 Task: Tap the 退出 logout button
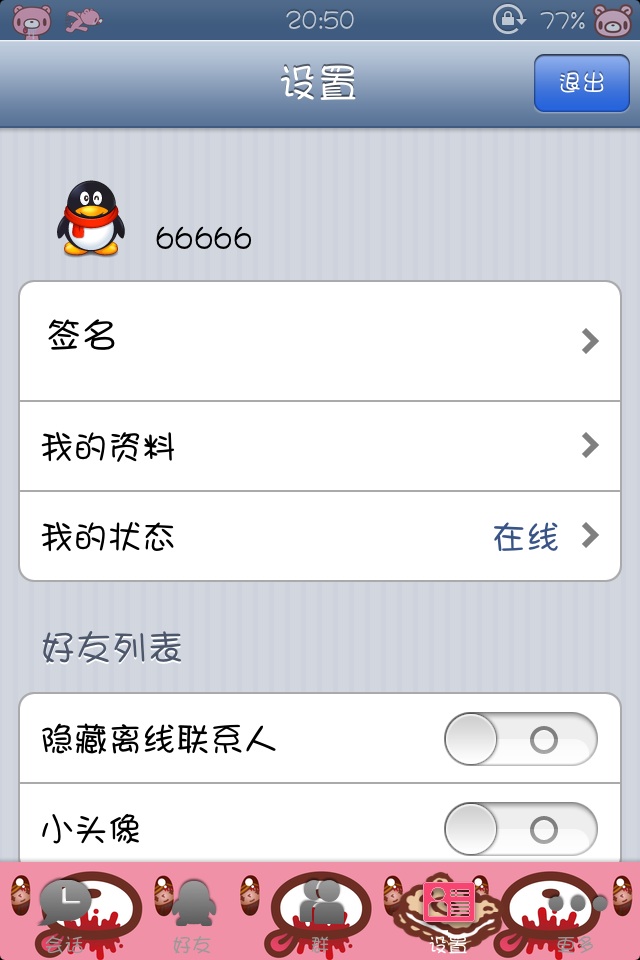tap(581, 83)
